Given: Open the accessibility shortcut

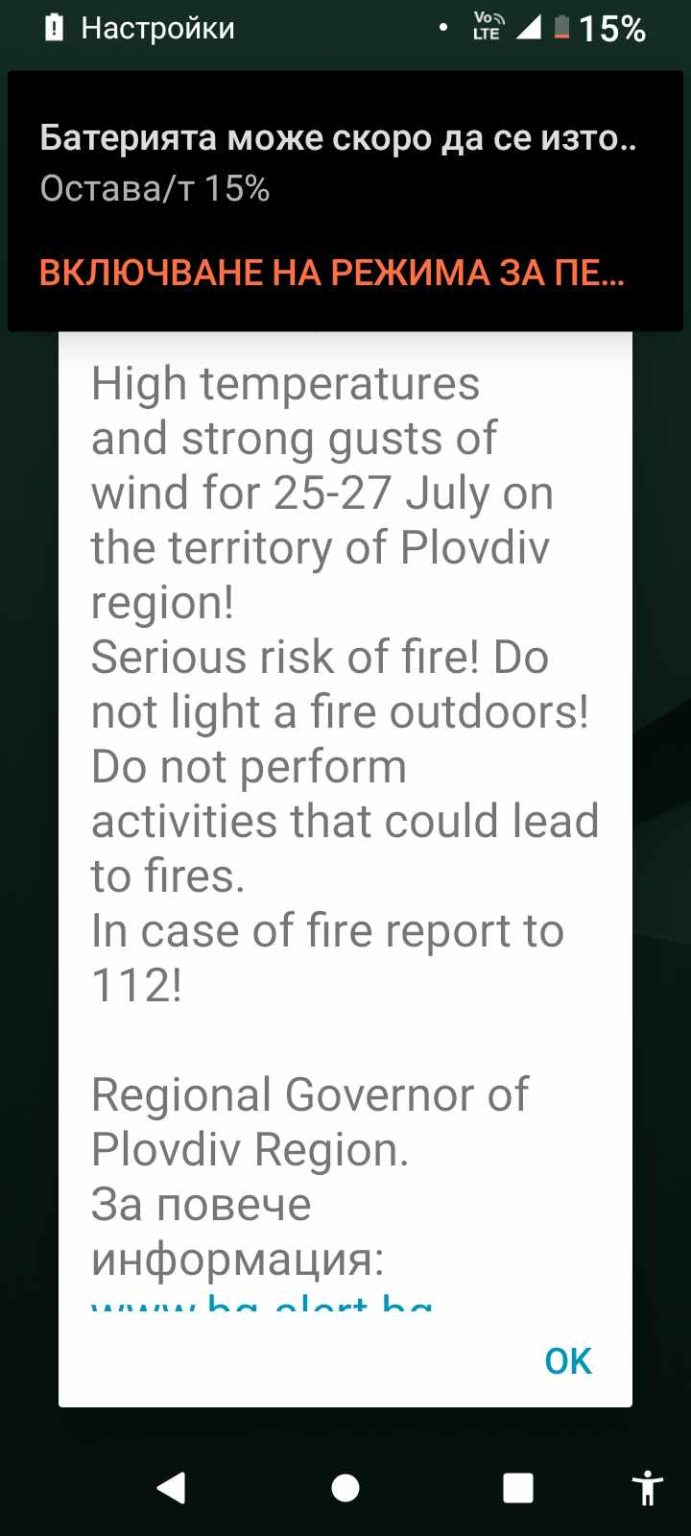Looking at the screenshot, I should coord(649,1489).
